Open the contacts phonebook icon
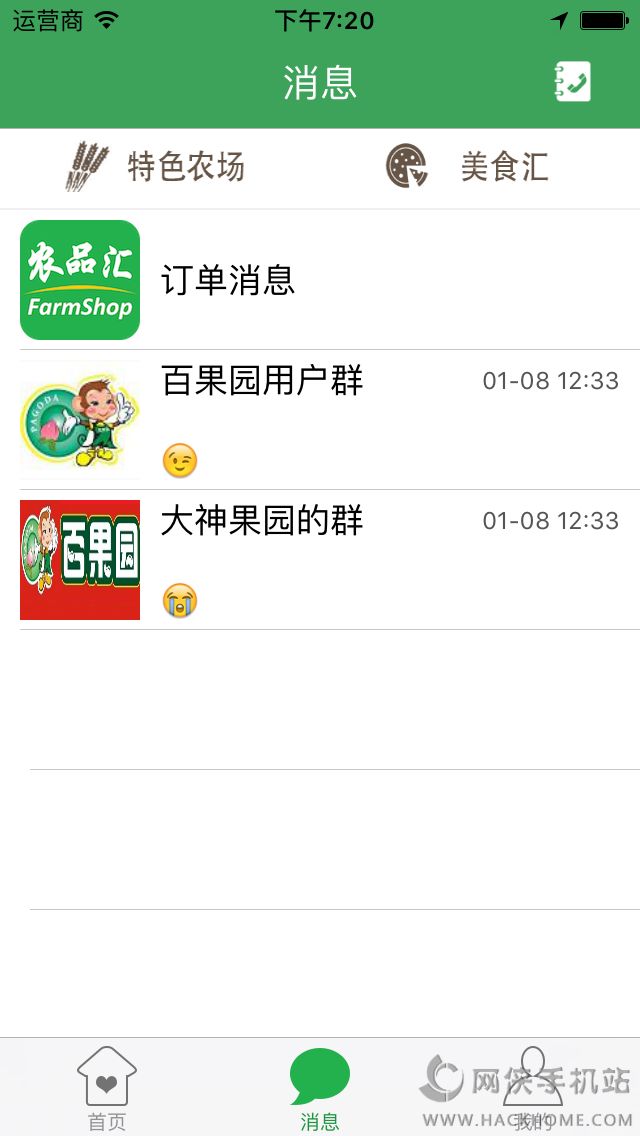640x1136 pixels. 573,82
